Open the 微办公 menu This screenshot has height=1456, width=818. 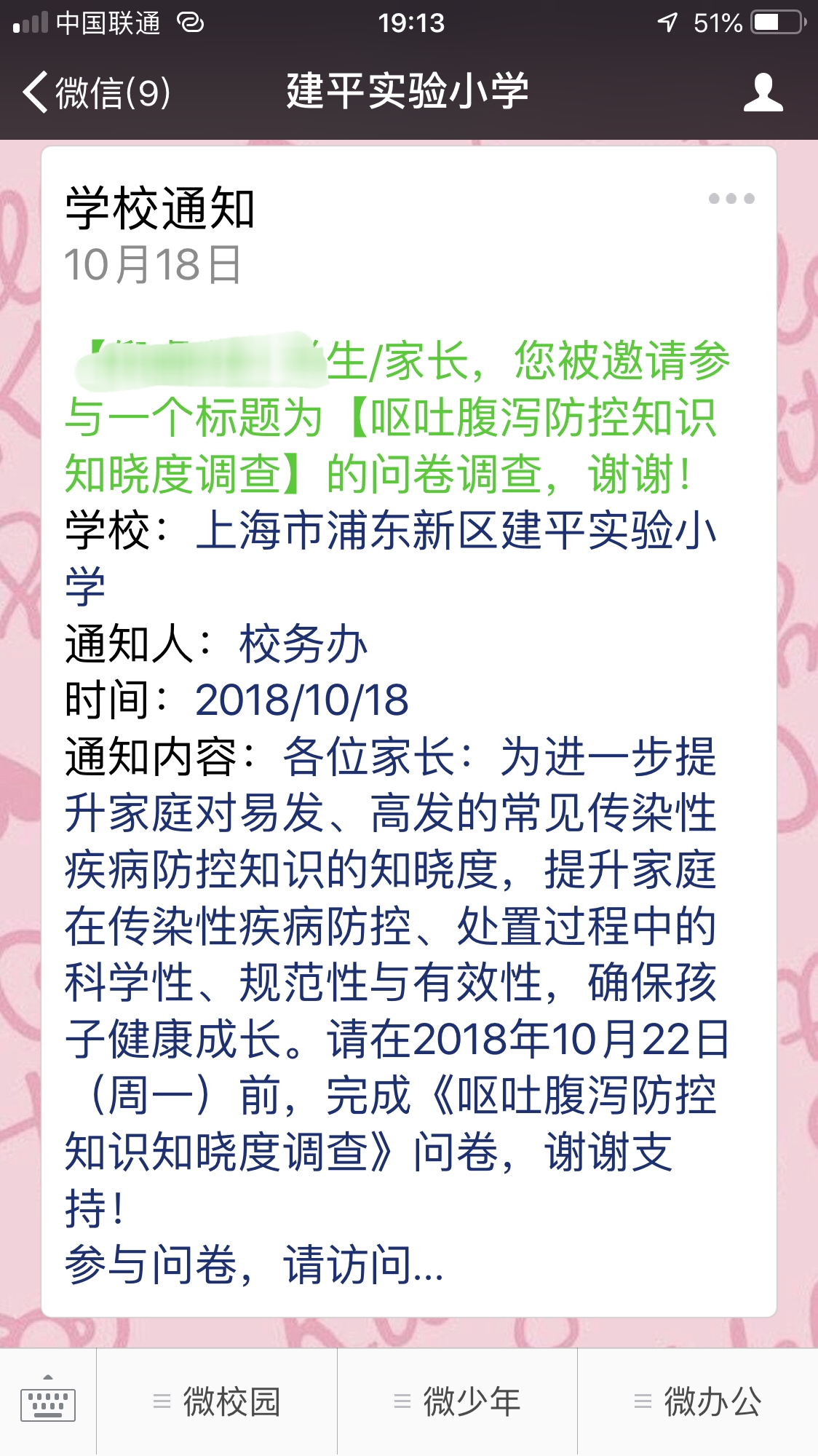(697, 1401)
